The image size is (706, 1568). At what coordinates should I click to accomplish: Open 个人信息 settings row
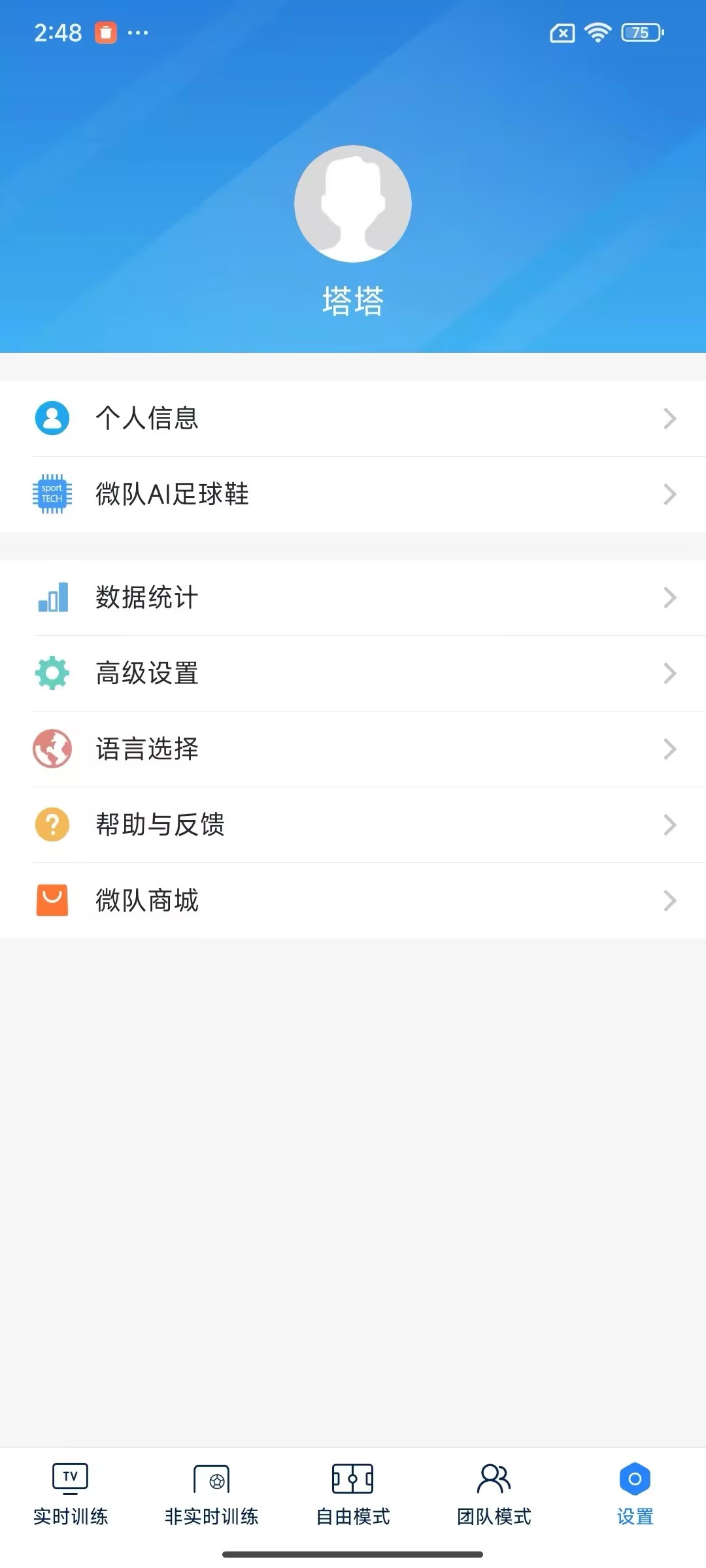(353, 418)
